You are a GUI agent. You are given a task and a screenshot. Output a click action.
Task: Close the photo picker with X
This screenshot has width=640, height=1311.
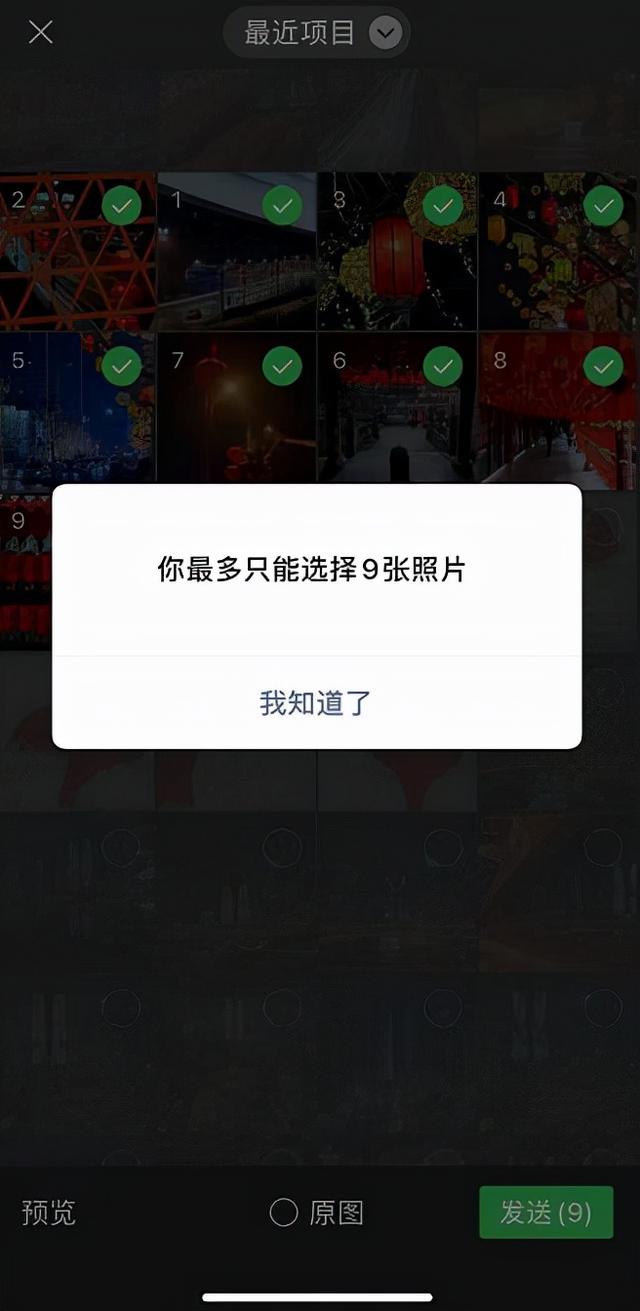(x=41, y=32)
